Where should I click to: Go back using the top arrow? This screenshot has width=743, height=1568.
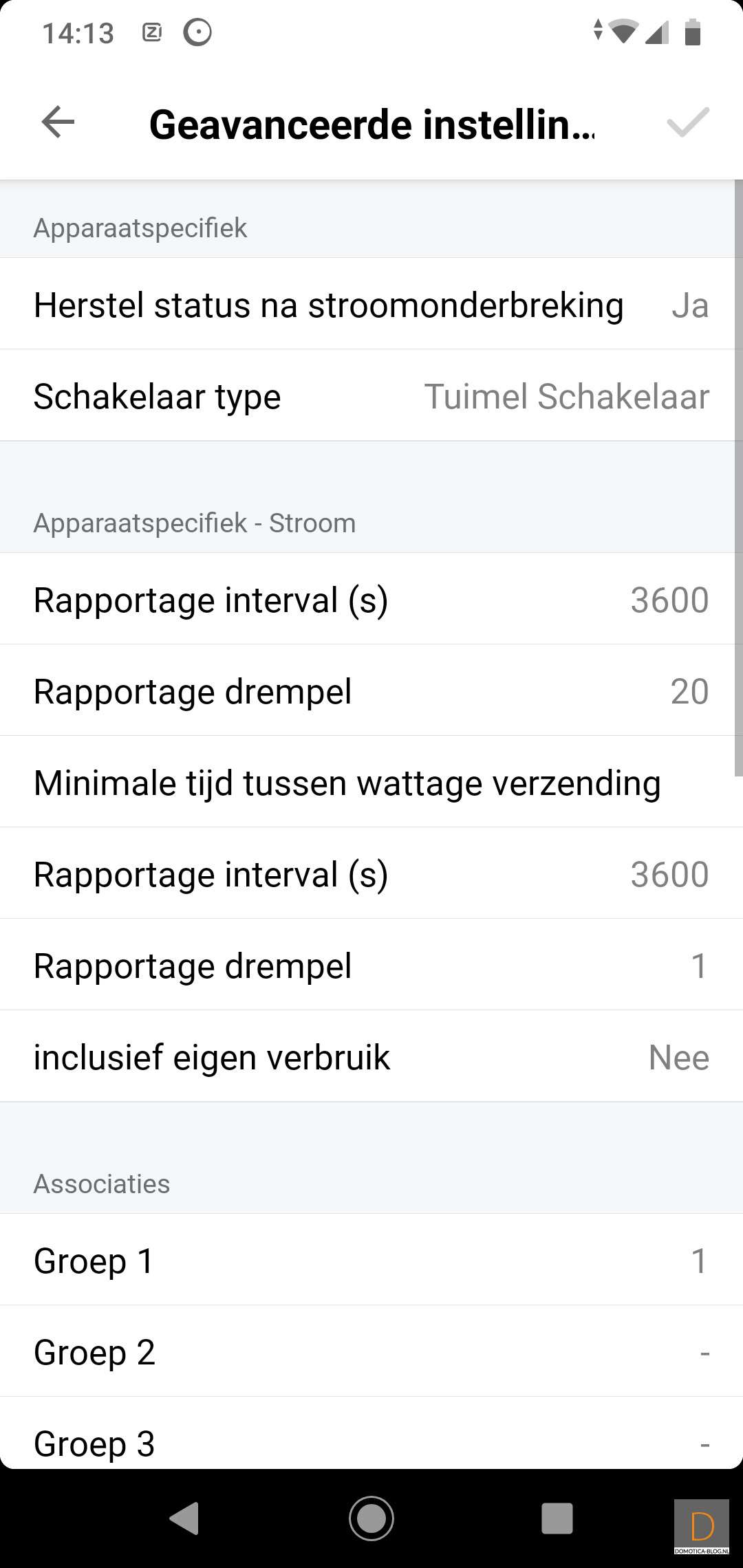point(58,123)
